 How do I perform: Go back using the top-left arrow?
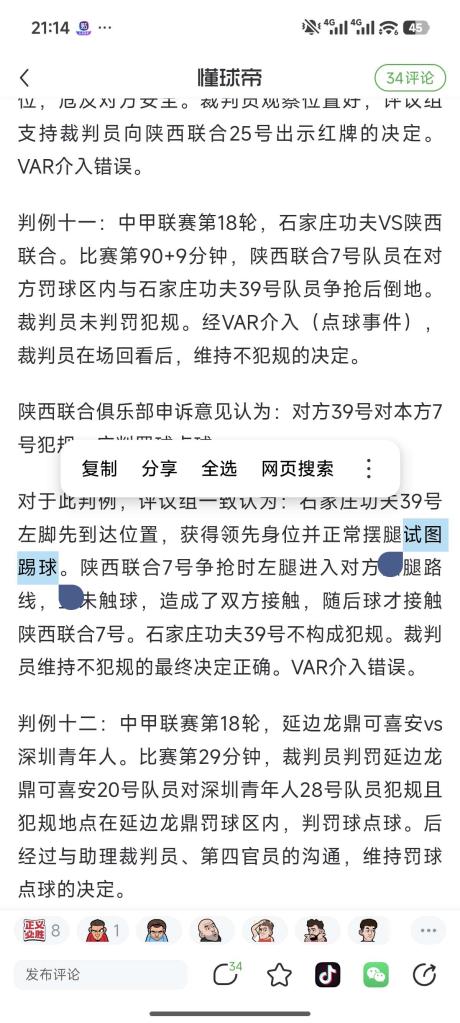(25, 78)
